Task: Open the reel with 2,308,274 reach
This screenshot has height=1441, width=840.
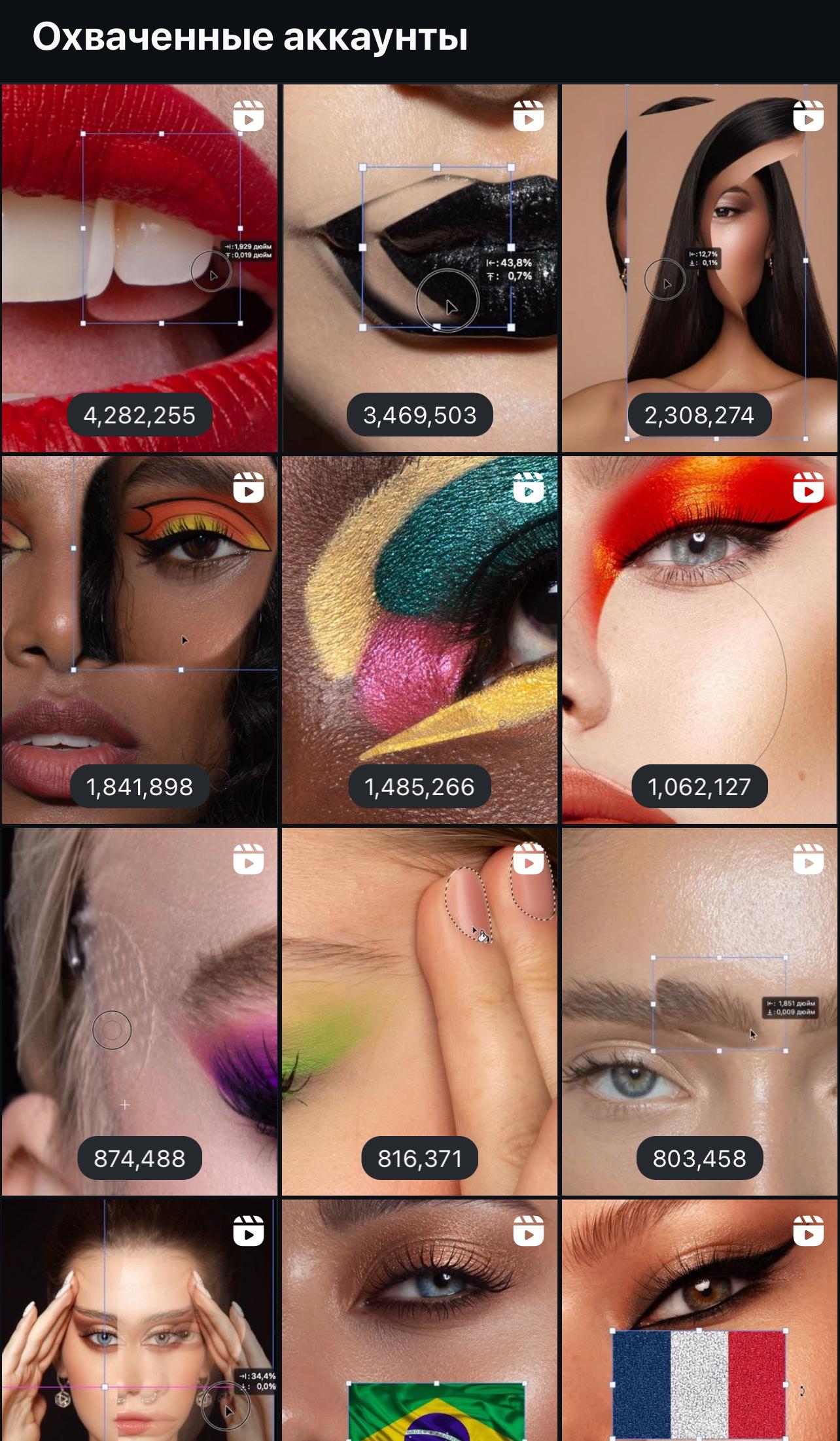Action: pos(699,268)
